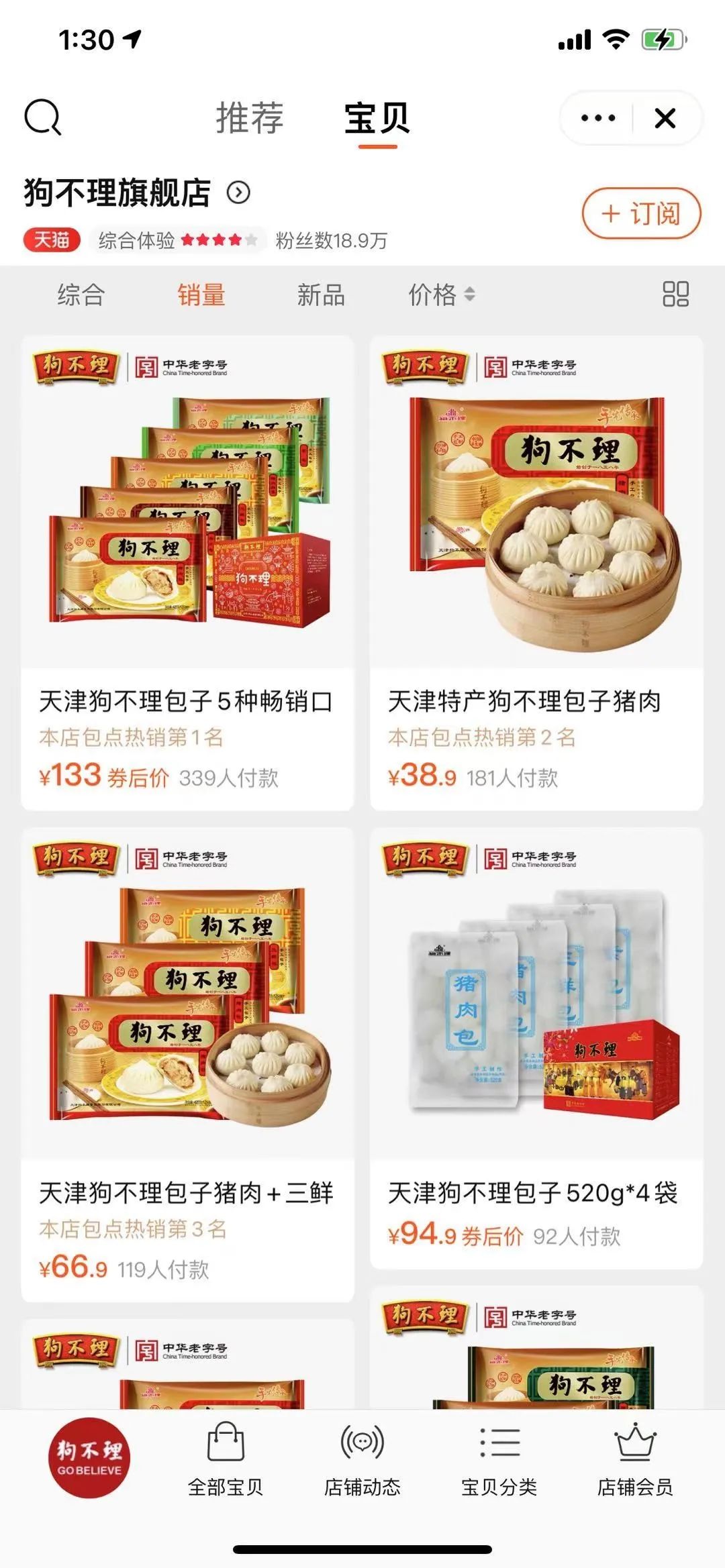Image resolution: width=725 pixels, height=1568 pixels.
Task: Subscribe with the 订阅 button
Action: coord(641,214)
